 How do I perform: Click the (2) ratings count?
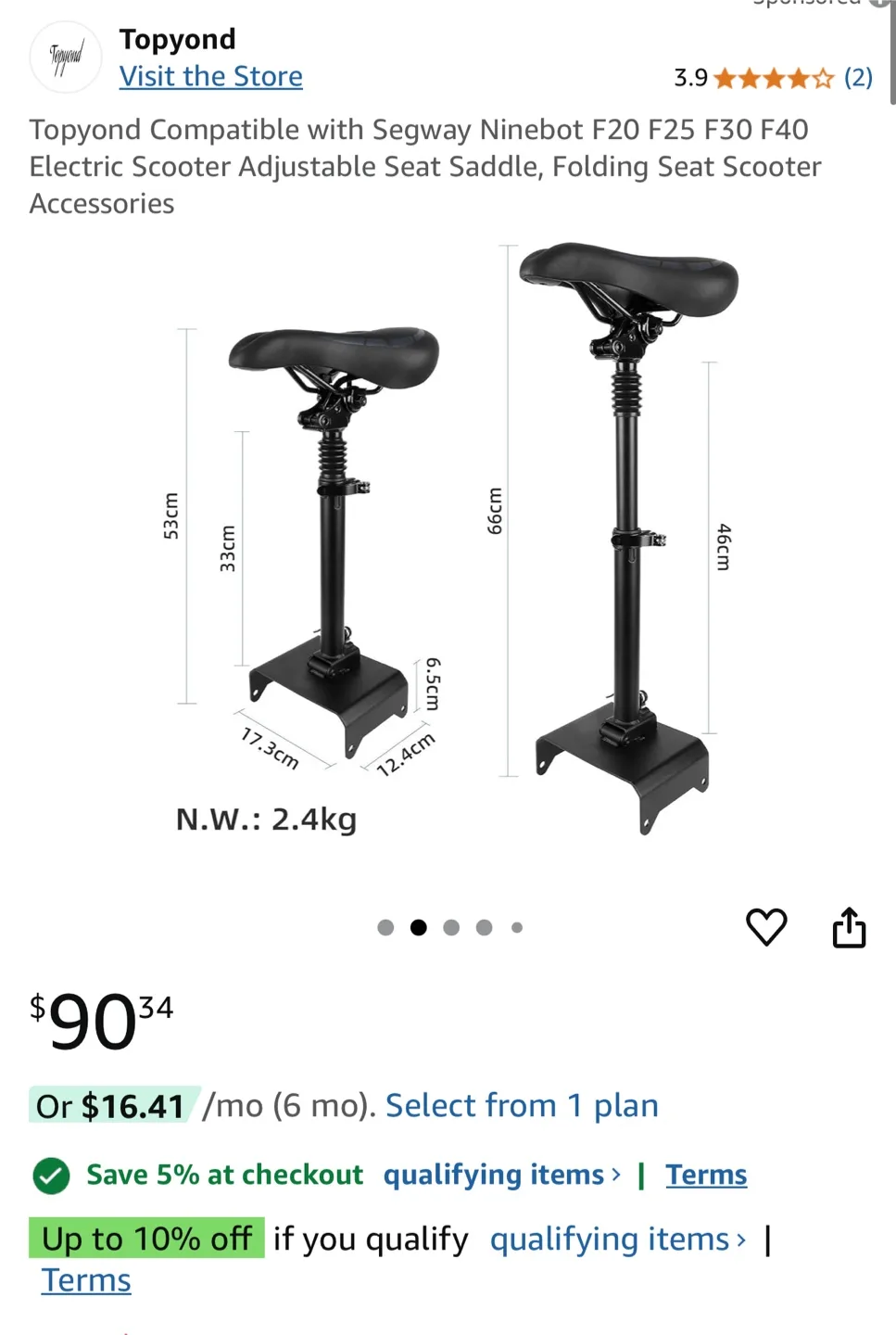[858, 78]
